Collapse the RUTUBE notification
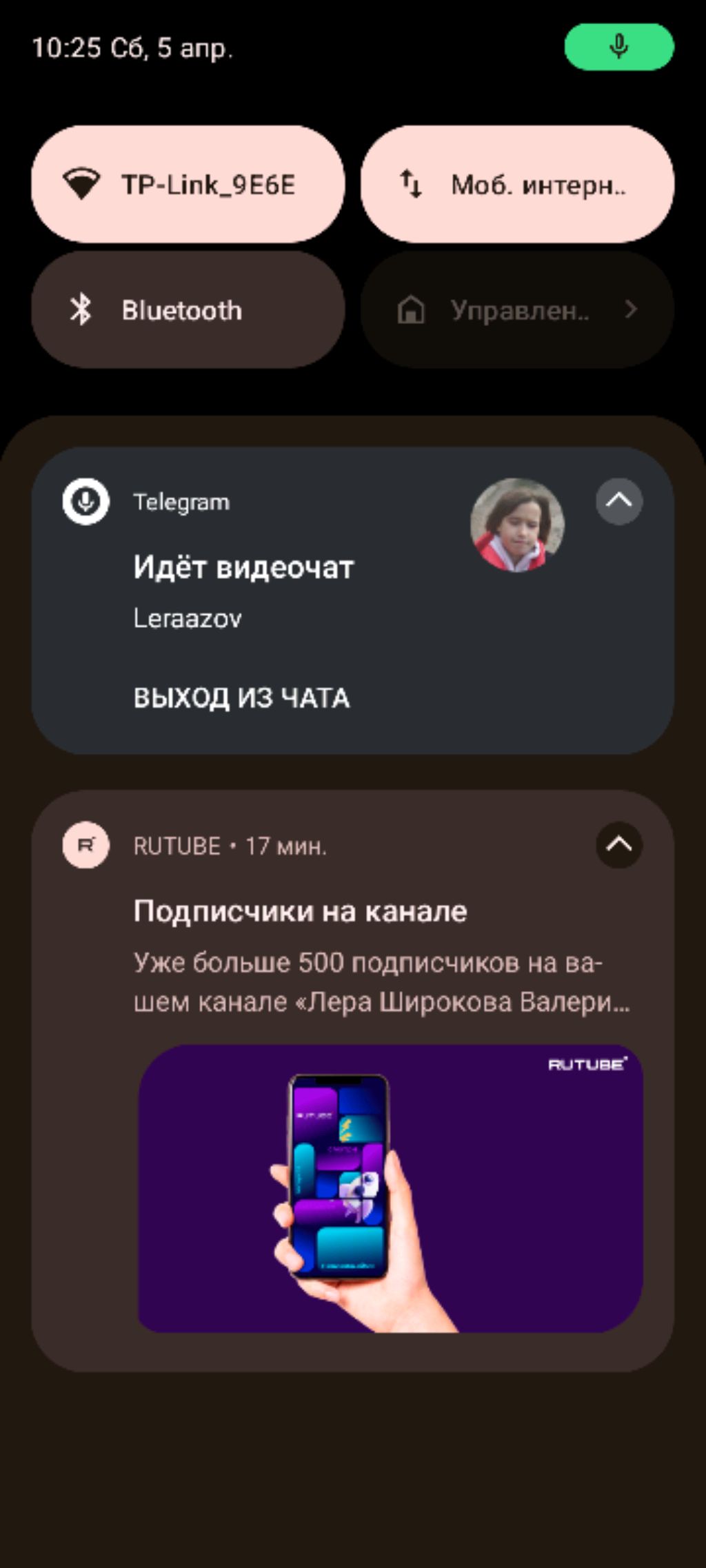Viewport: 706px width, 1568px height. 618,845
